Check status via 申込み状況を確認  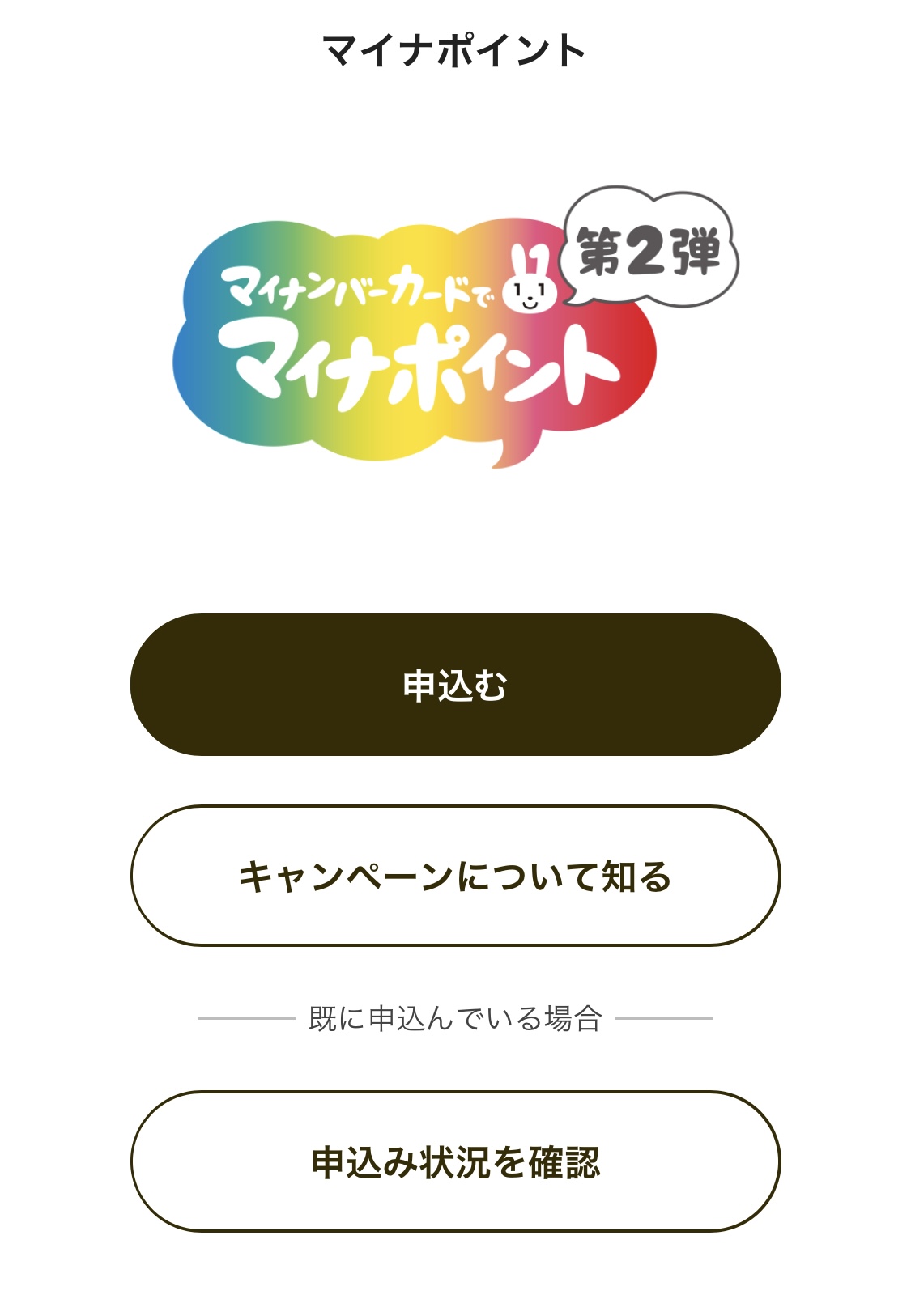click(x=455, y=1161)
